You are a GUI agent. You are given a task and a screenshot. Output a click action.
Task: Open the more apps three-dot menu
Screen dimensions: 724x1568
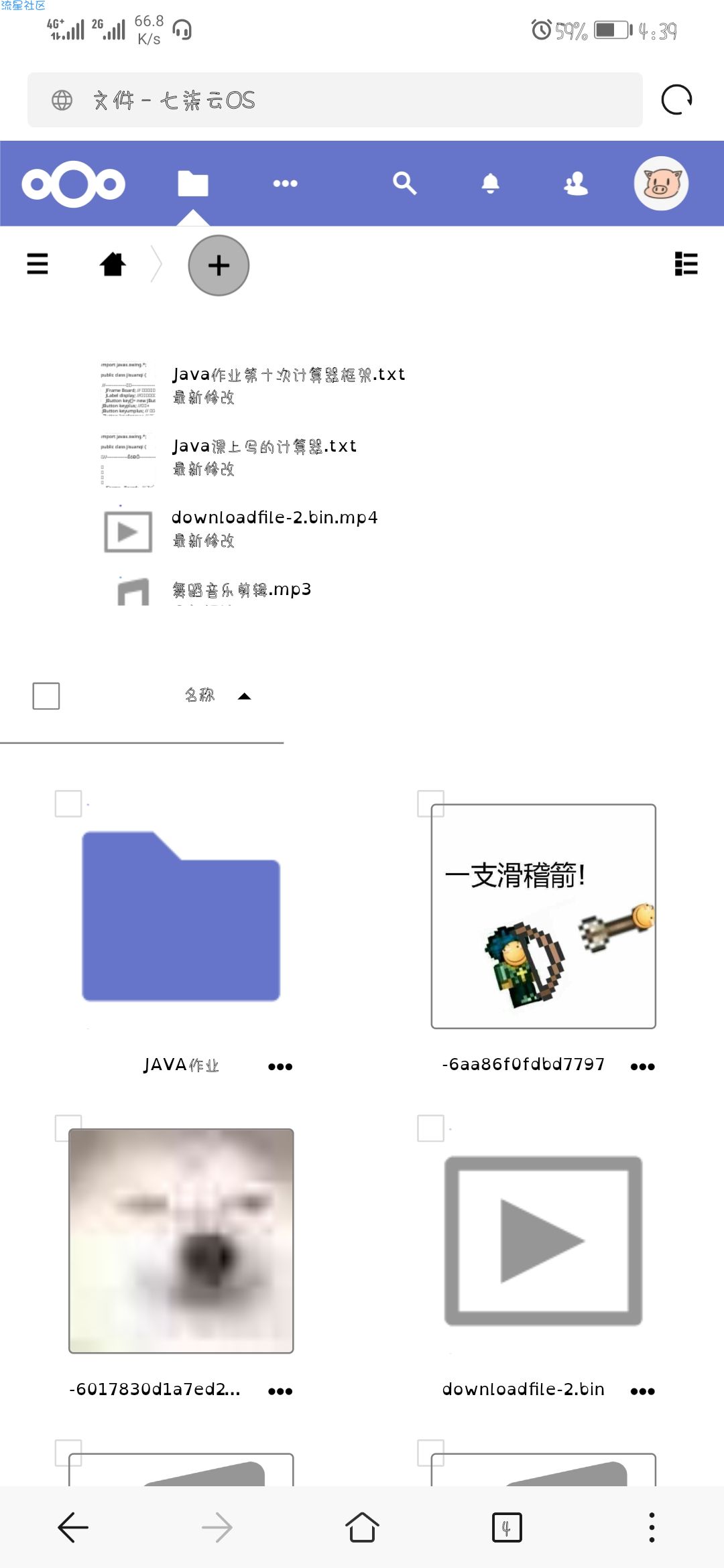coord(285,183)
